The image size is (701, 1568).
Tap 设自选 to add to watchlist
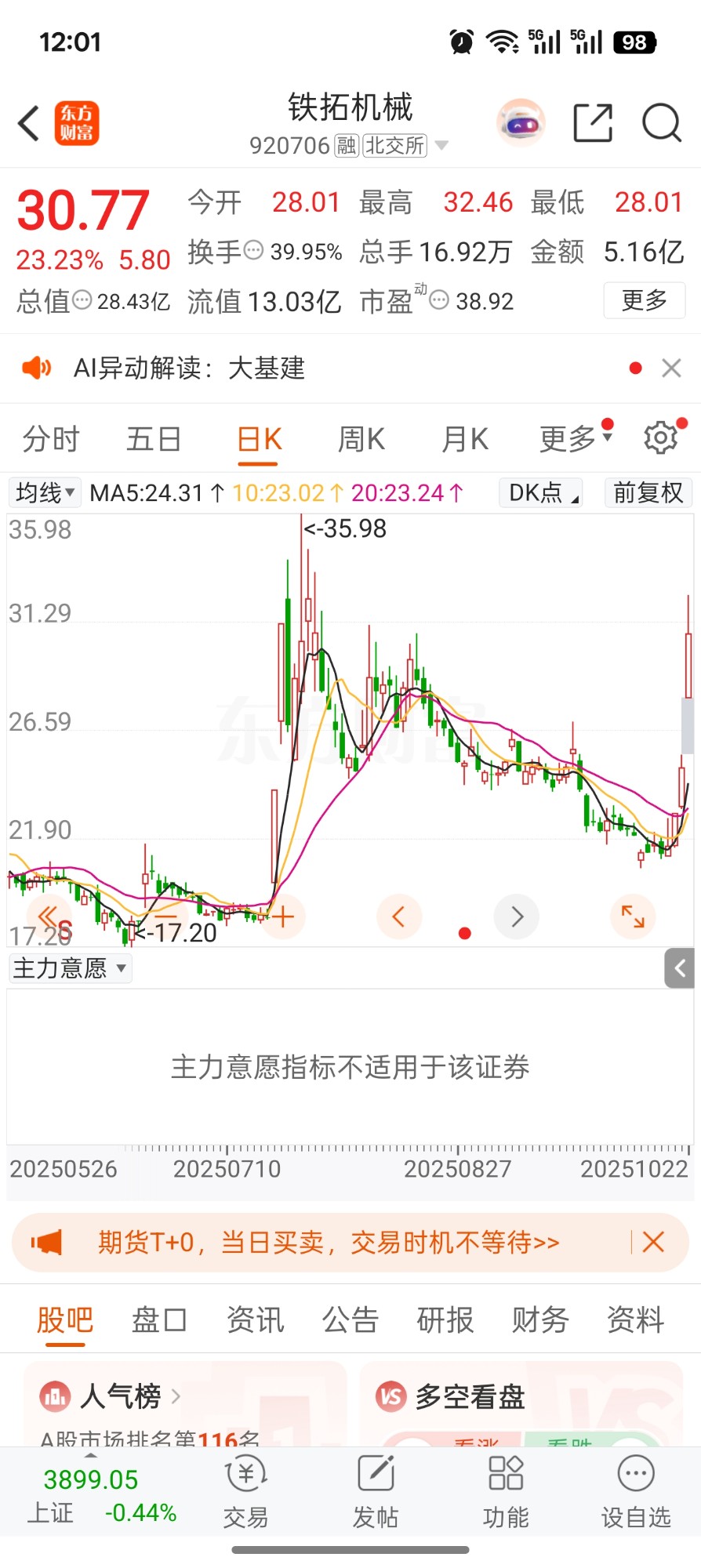[x=636, y=1491]
